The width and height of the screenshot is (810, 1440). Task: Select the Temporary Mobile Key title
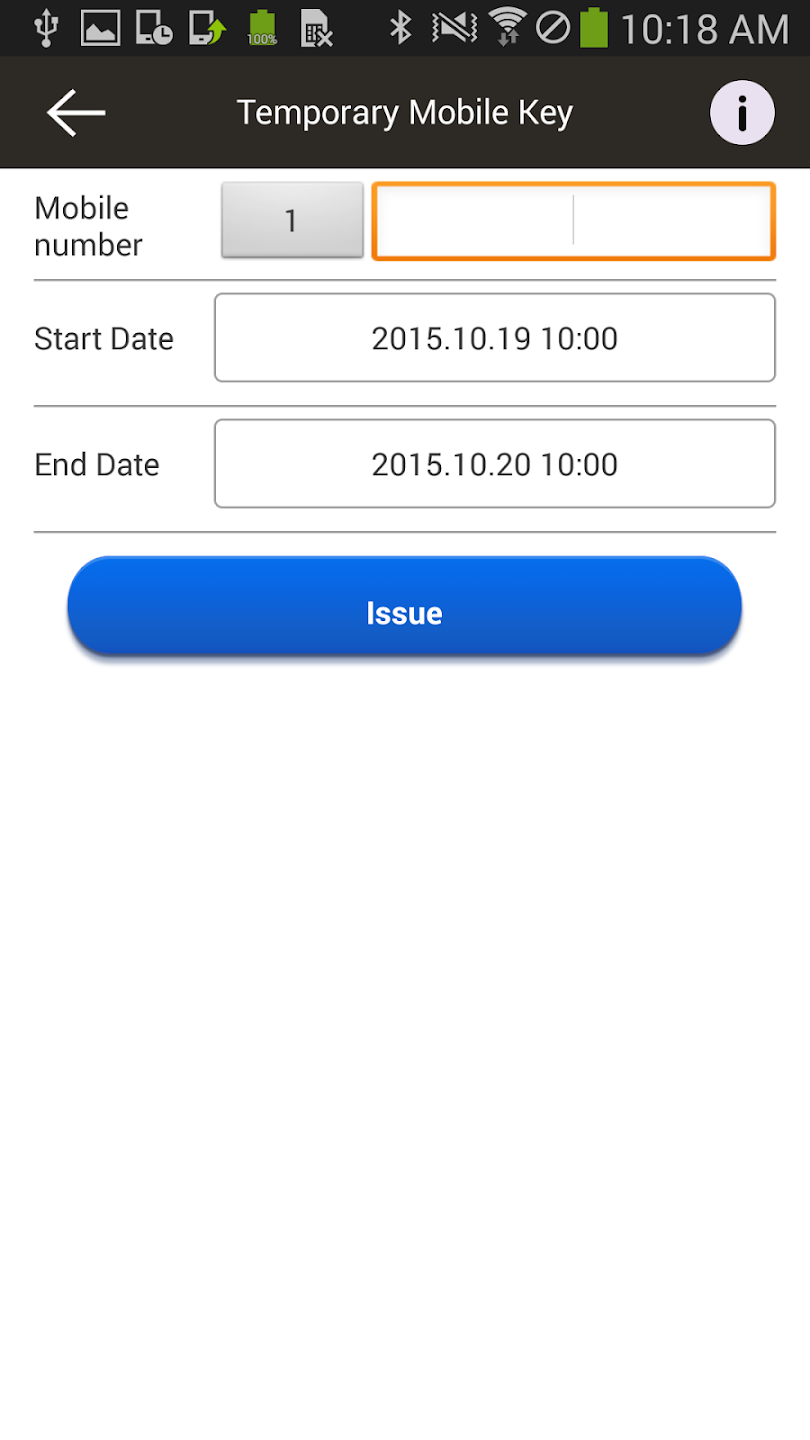tap(404, 112)
